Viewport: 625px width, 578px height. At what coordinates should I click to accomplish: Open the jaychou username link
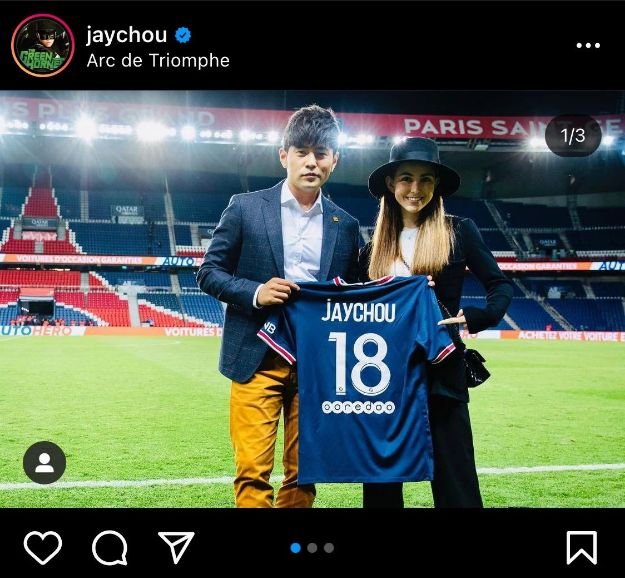pos(126,35)
